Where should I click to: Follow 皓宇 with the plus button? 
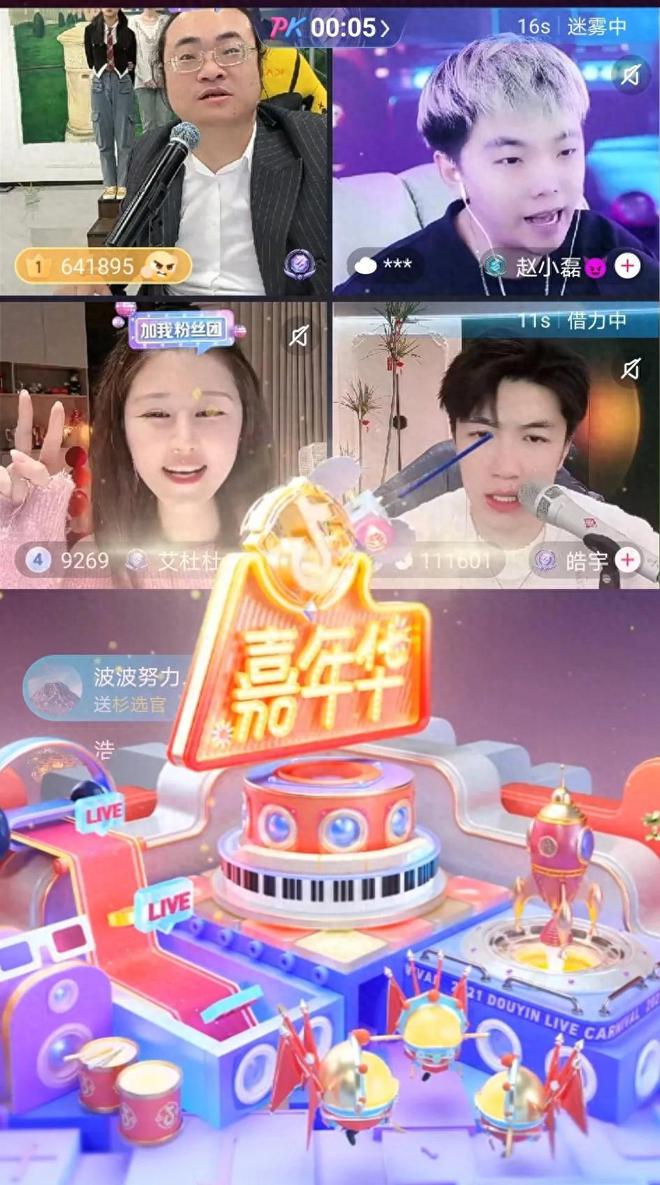click(627, 560)
